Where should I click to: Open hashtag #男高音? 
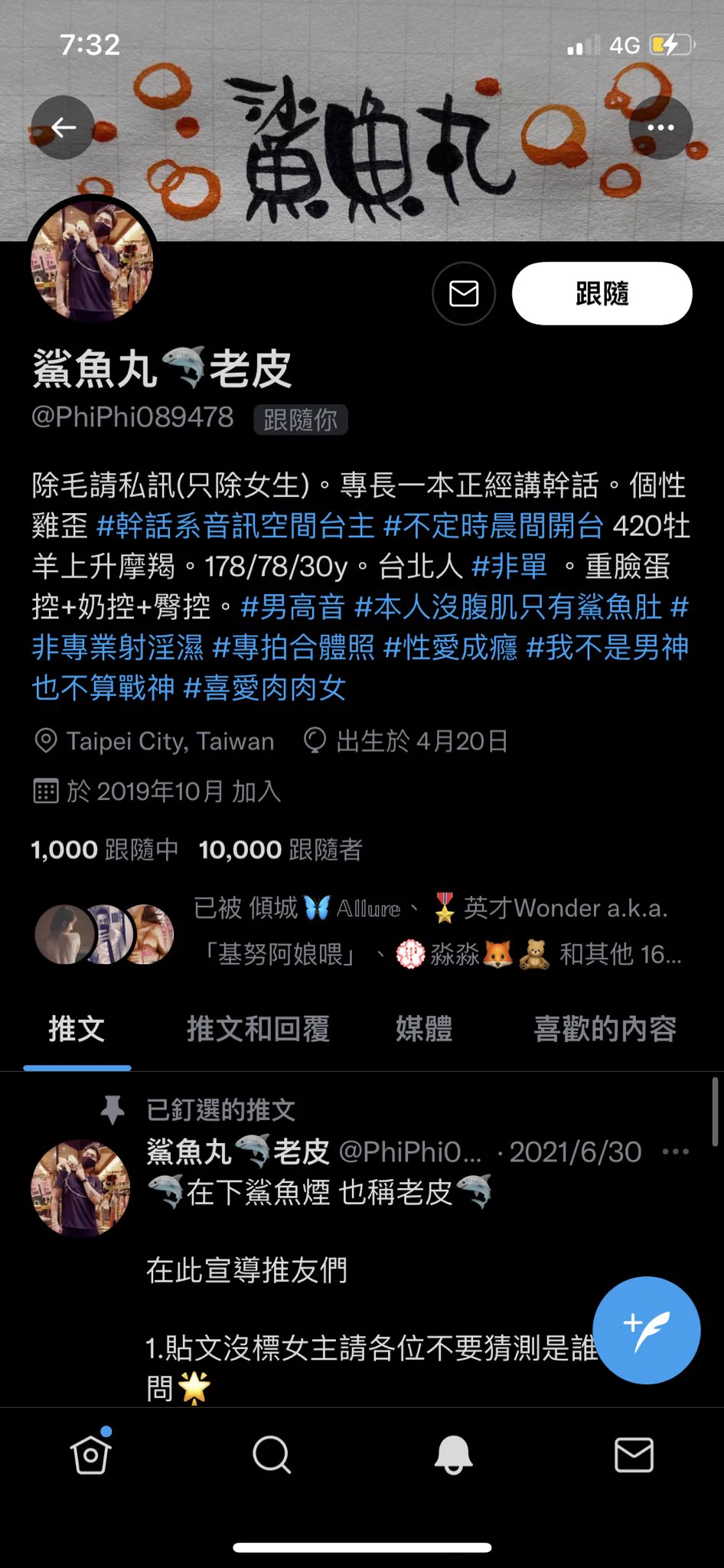click(x=292, y=607)
